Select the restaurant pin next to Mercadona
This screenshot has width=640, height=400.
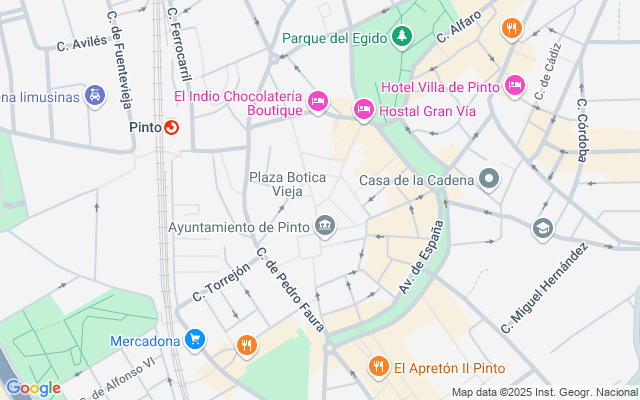pos(247,346)
